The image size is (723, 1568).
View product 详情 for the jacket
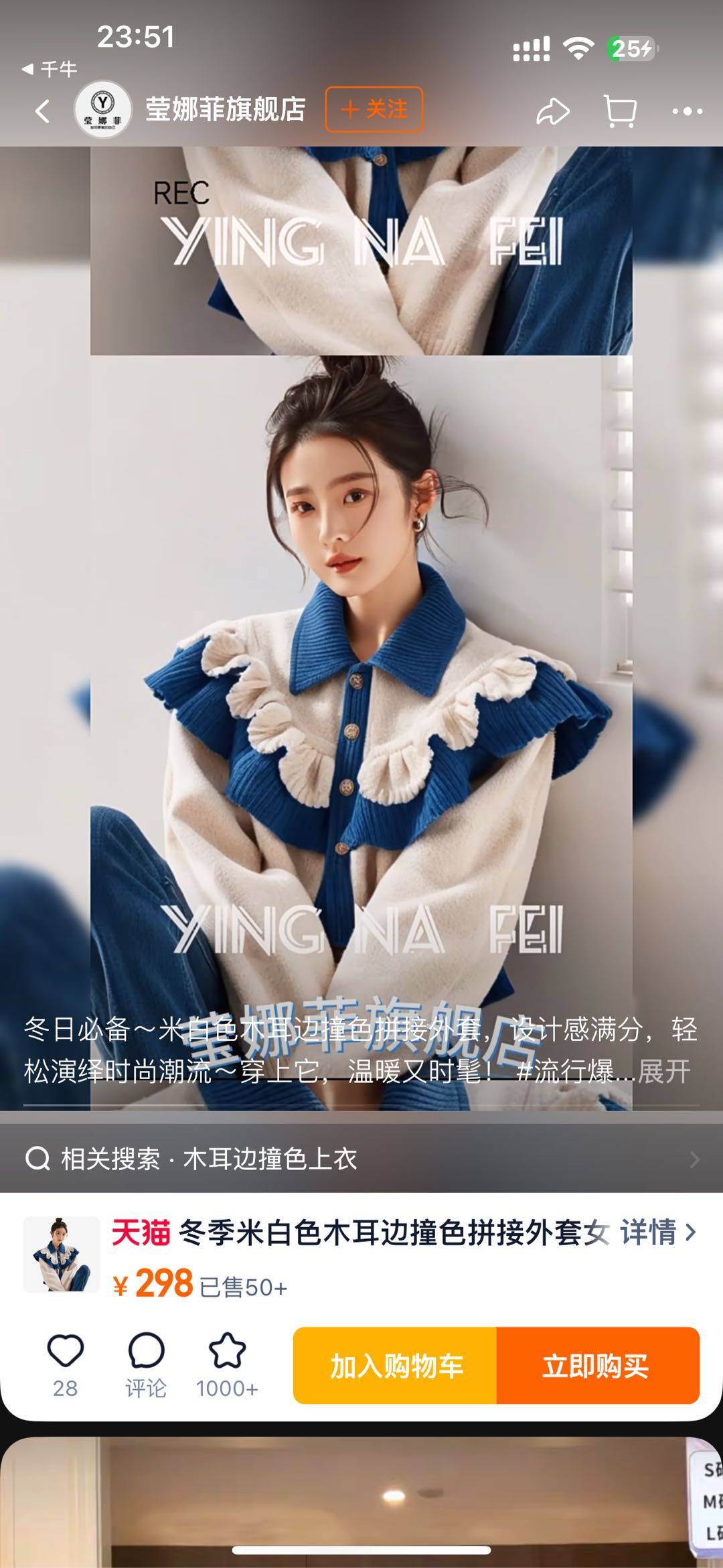[657, 1232]
